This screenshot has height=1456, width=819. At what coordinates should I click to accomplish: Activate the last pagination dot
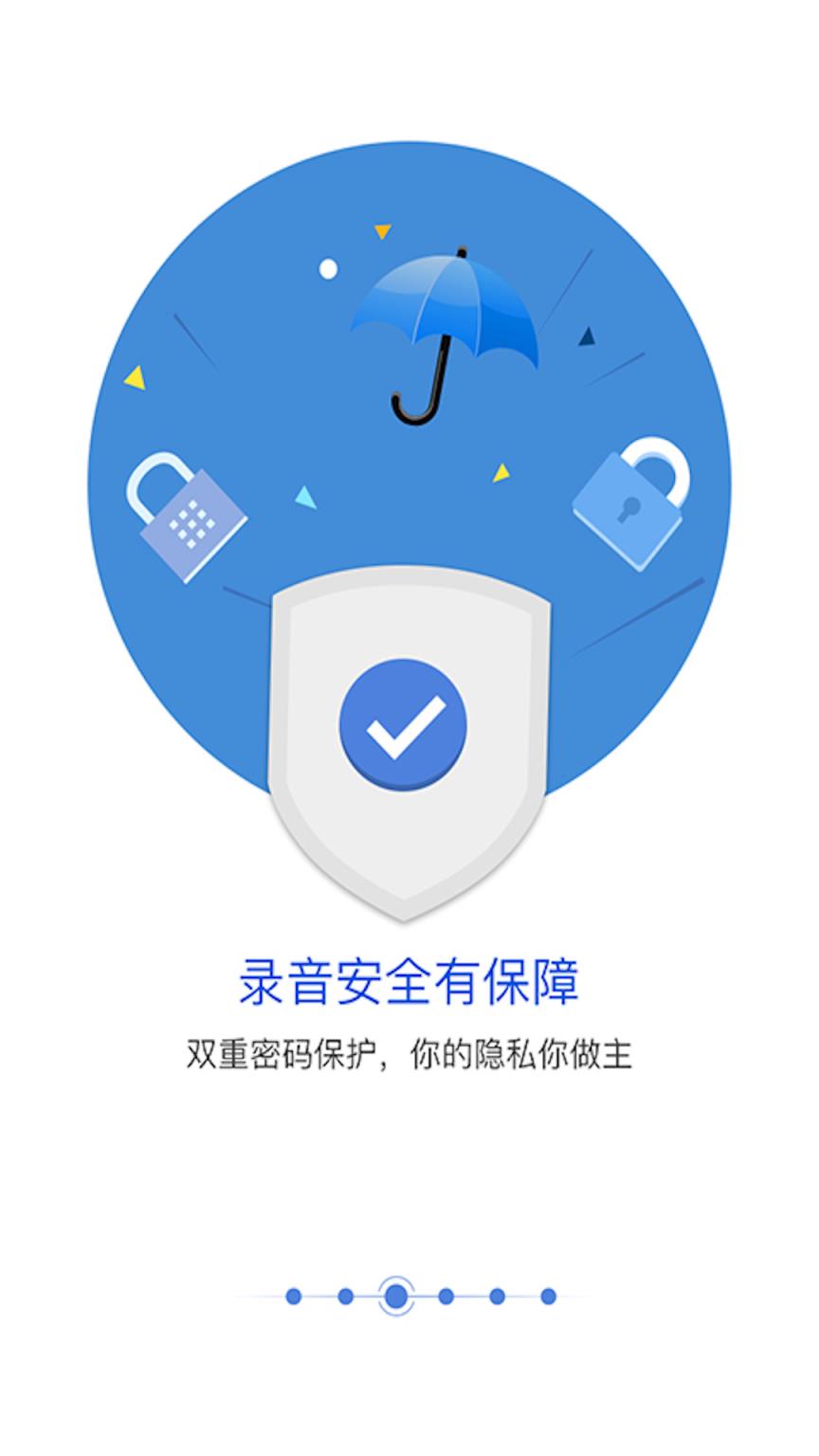548,1295
